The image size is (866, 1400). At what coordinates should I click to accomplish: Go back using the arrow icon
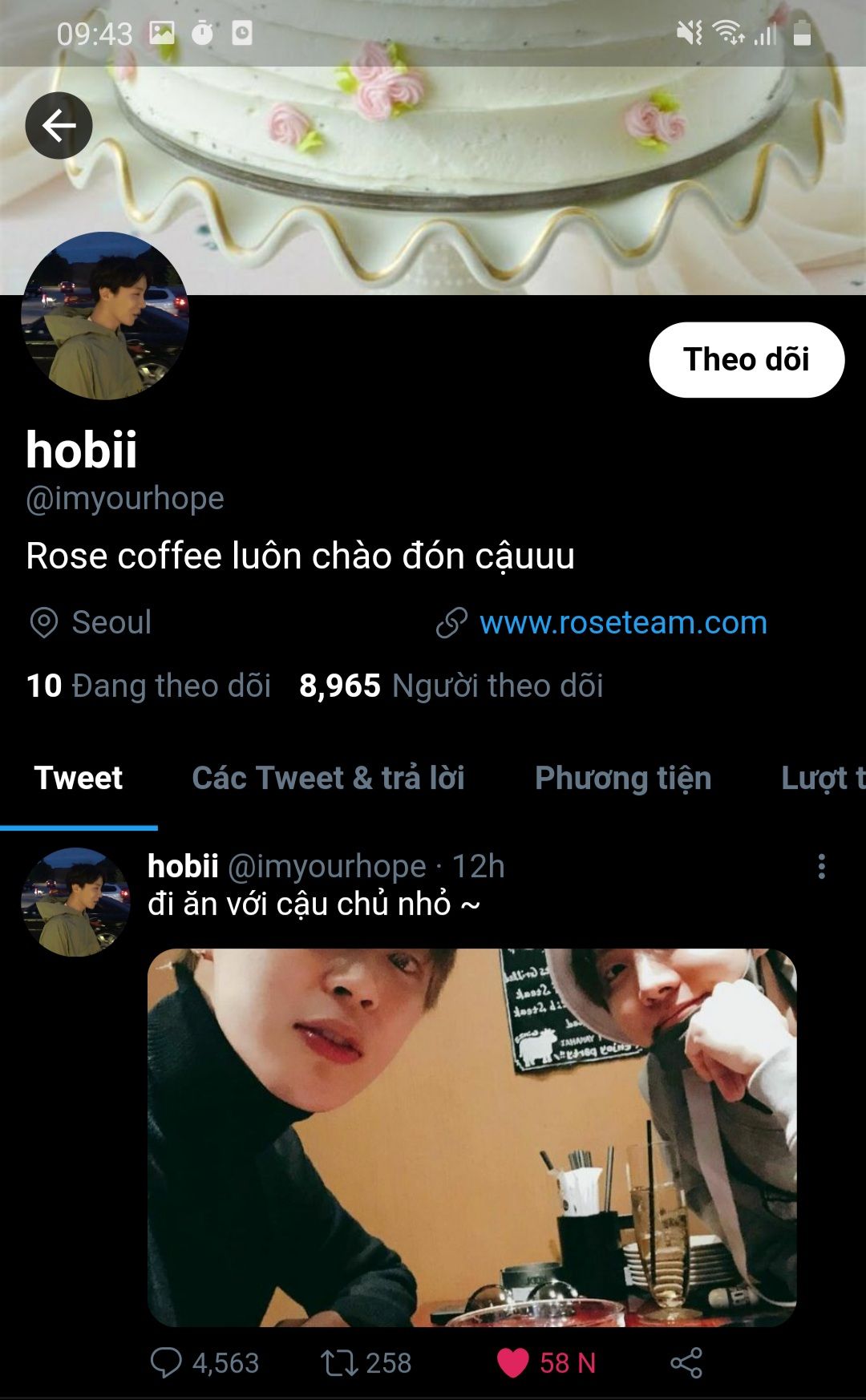click(x=59, y=125)
